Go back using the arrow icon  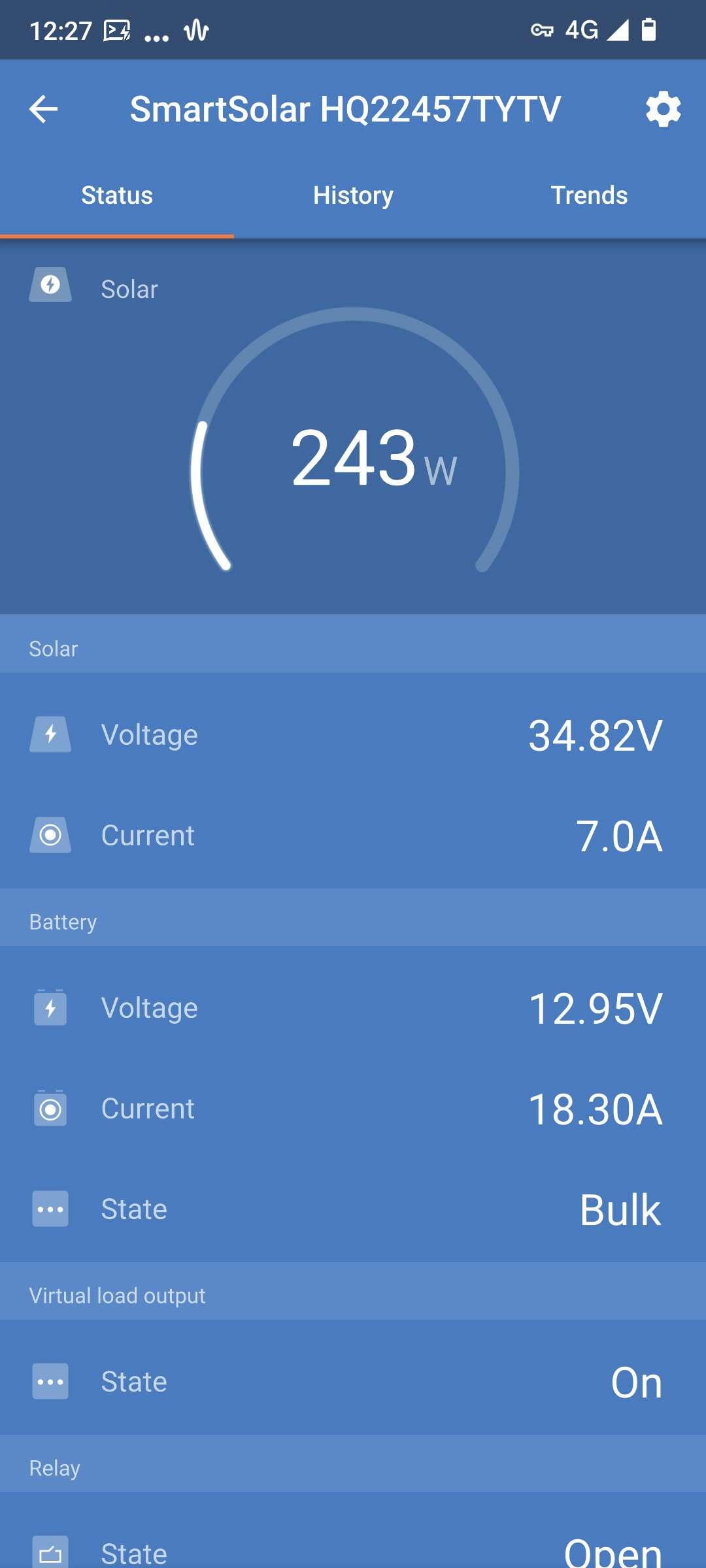coord(44,109)
